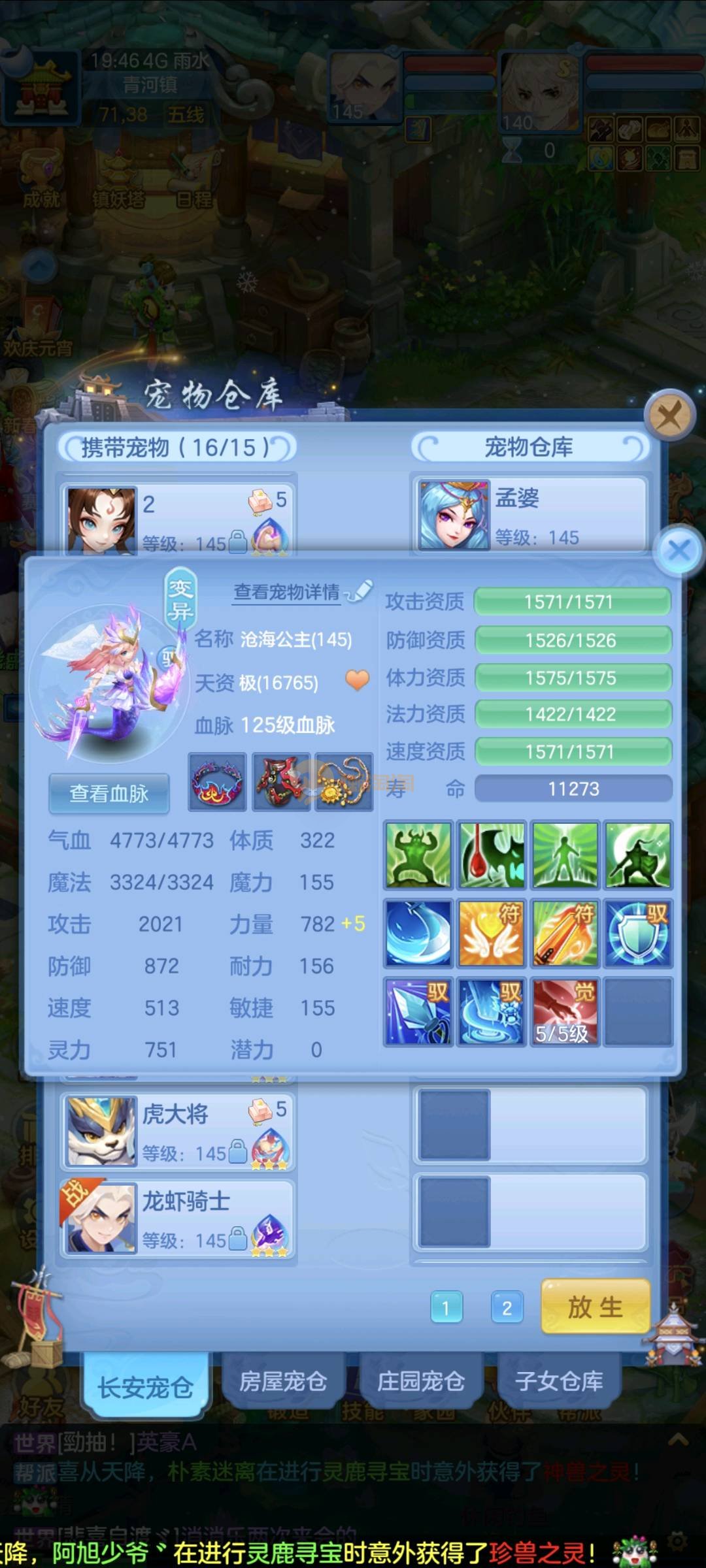Select the 长安宠仓 tab
The height and width of the screenshot is (1568, 706).
pyautogui.click(x=145, y=1386)
